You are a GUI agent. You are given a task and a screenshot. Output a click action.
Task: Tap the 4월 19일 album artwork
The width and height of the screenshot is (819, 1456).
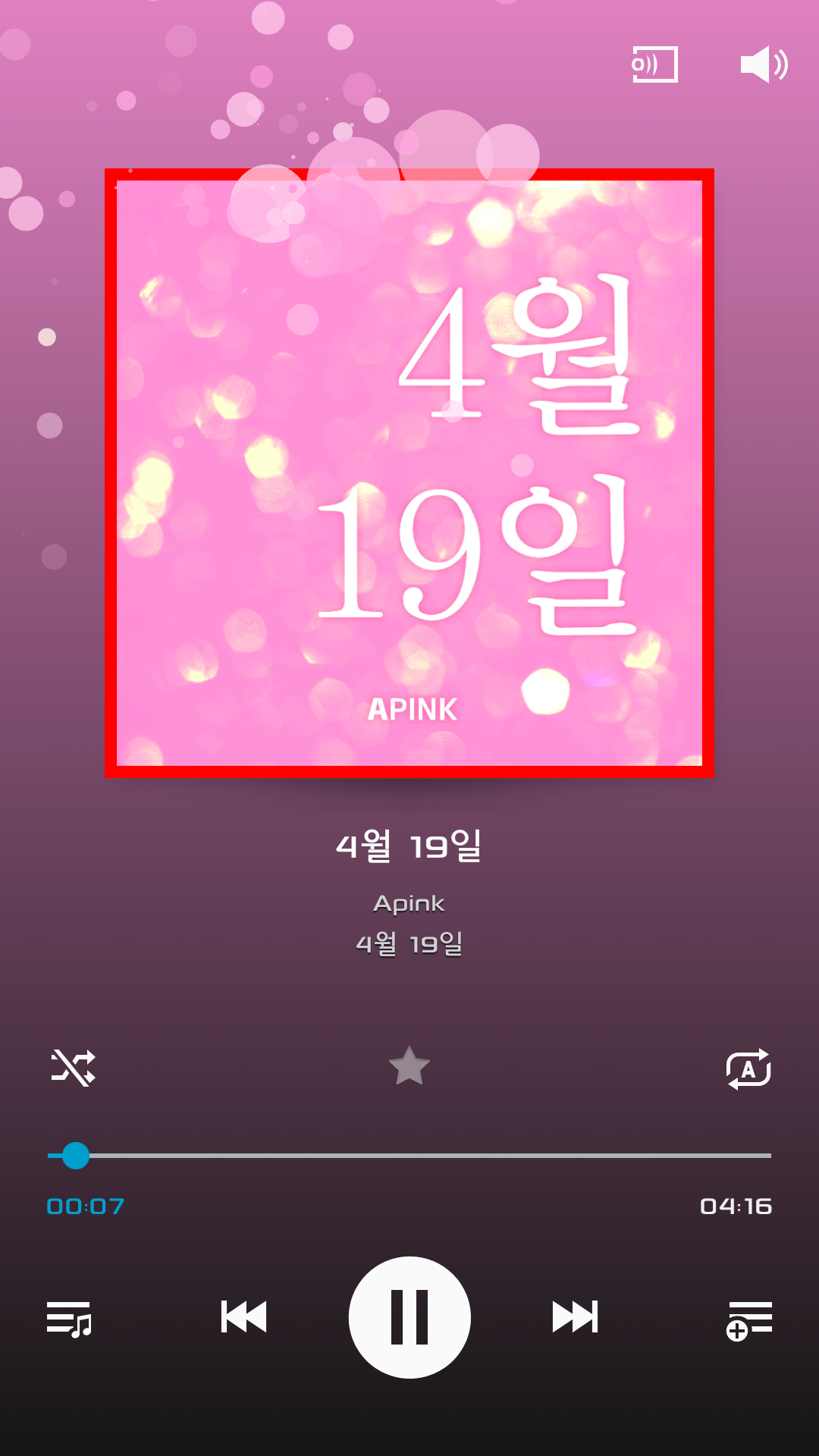(x=409, y=473)
